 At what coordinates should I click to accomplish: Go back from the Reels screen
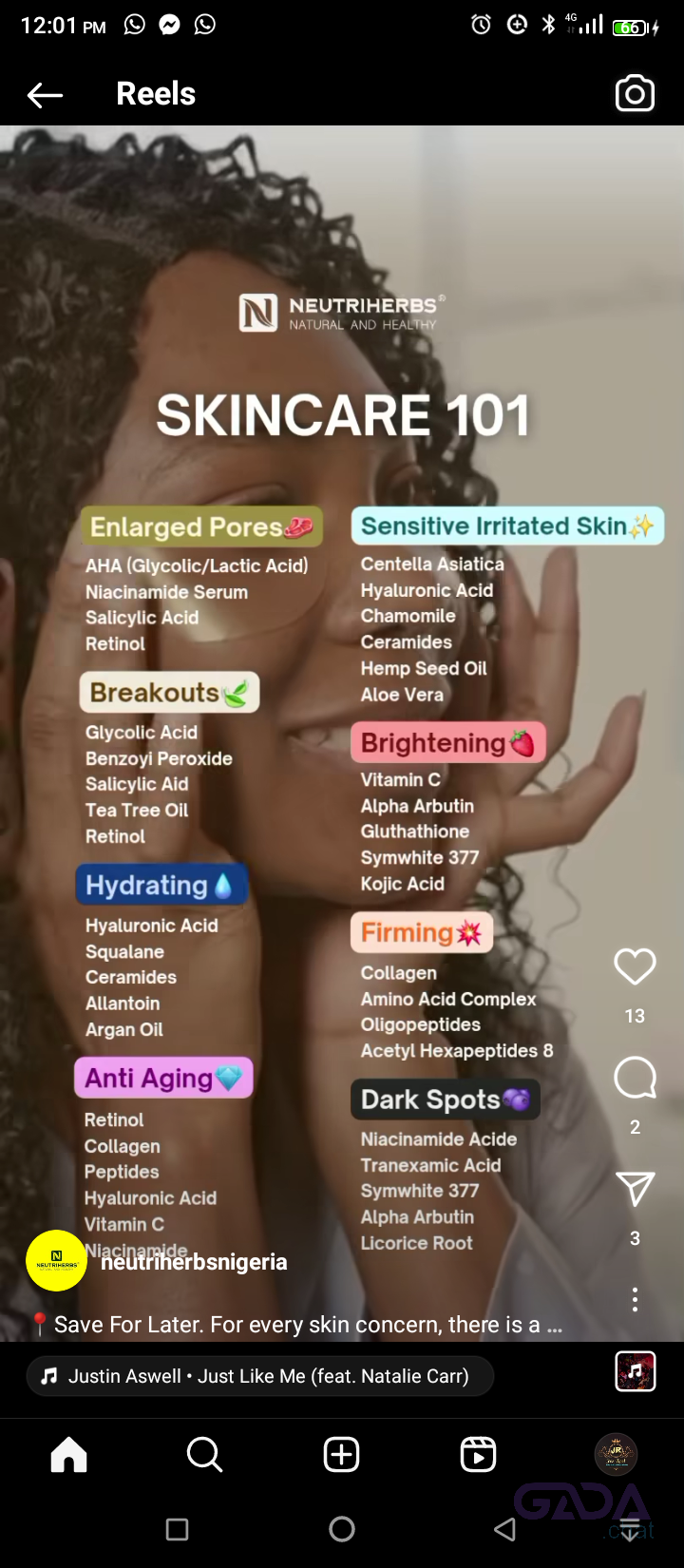click(45, 94)
